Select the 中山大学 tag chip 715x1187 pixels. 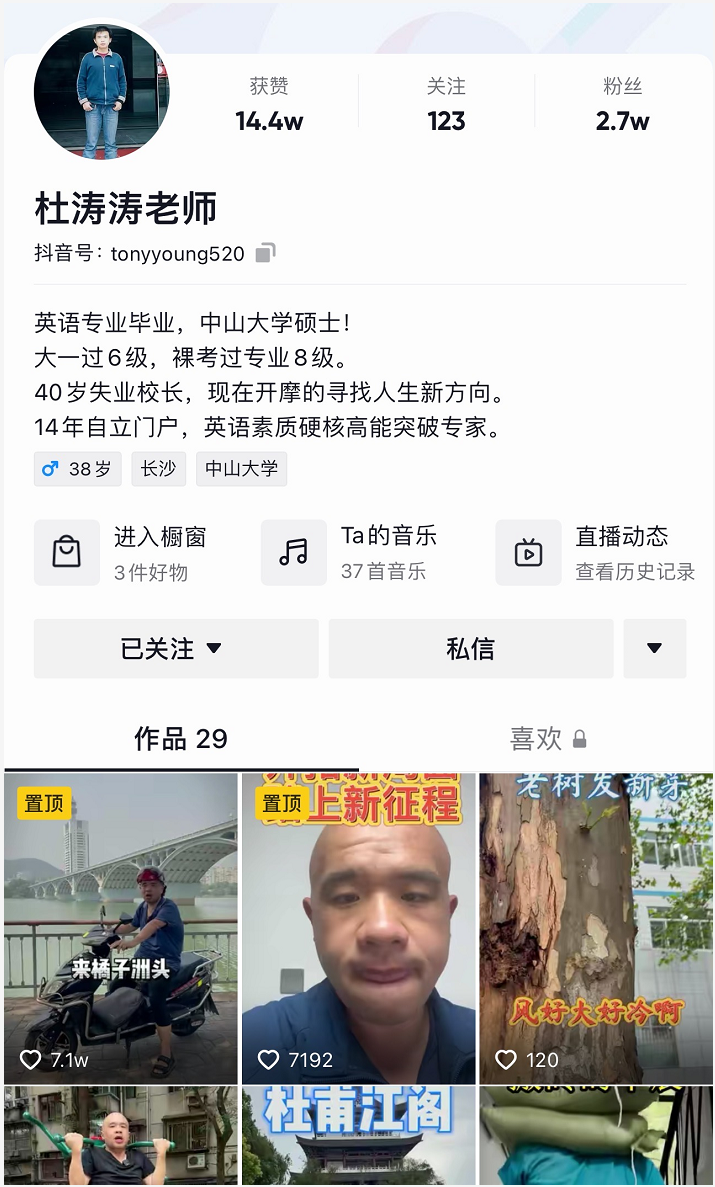[x=241, y=469]
